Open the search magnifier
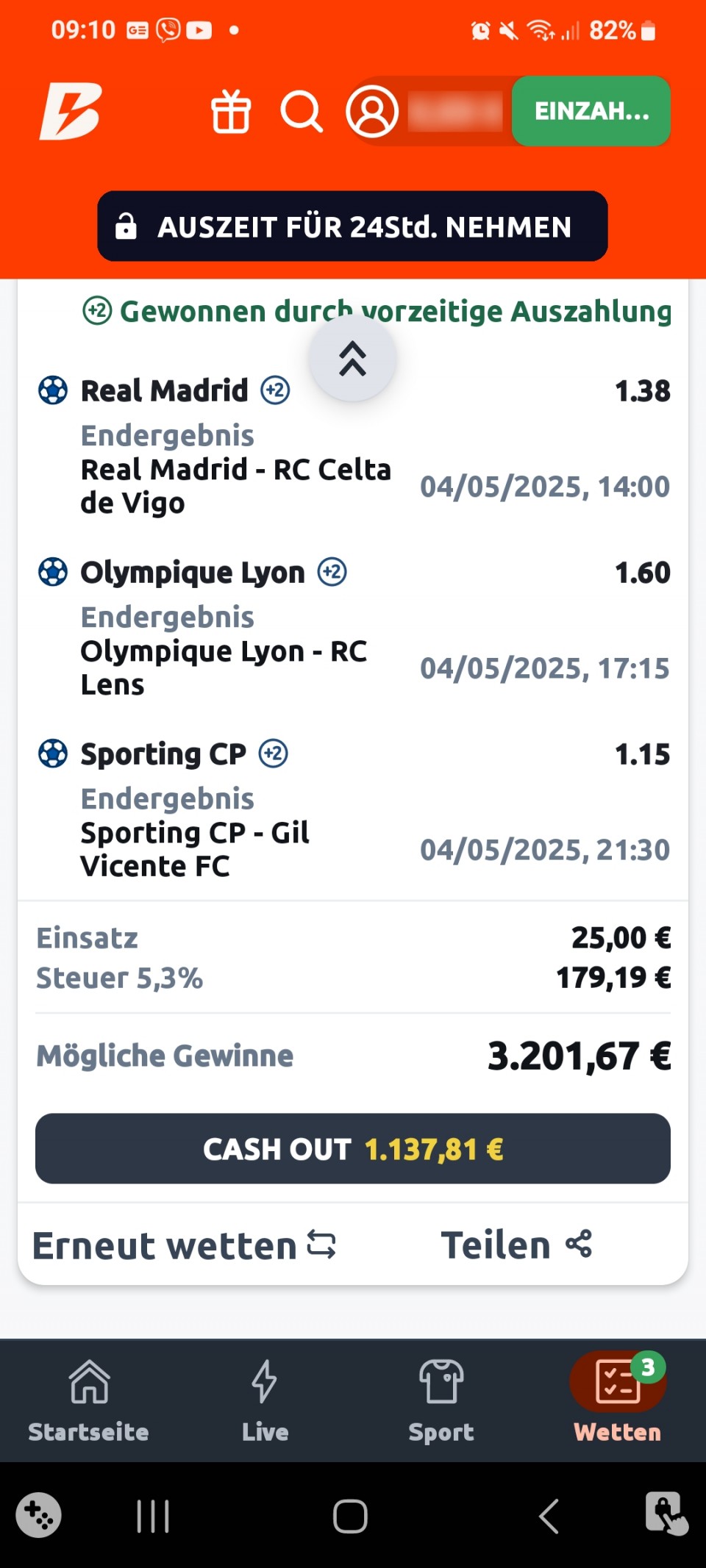Viewport: 706px width, 1568px height. pyautogui.click(x=301, y=112)
